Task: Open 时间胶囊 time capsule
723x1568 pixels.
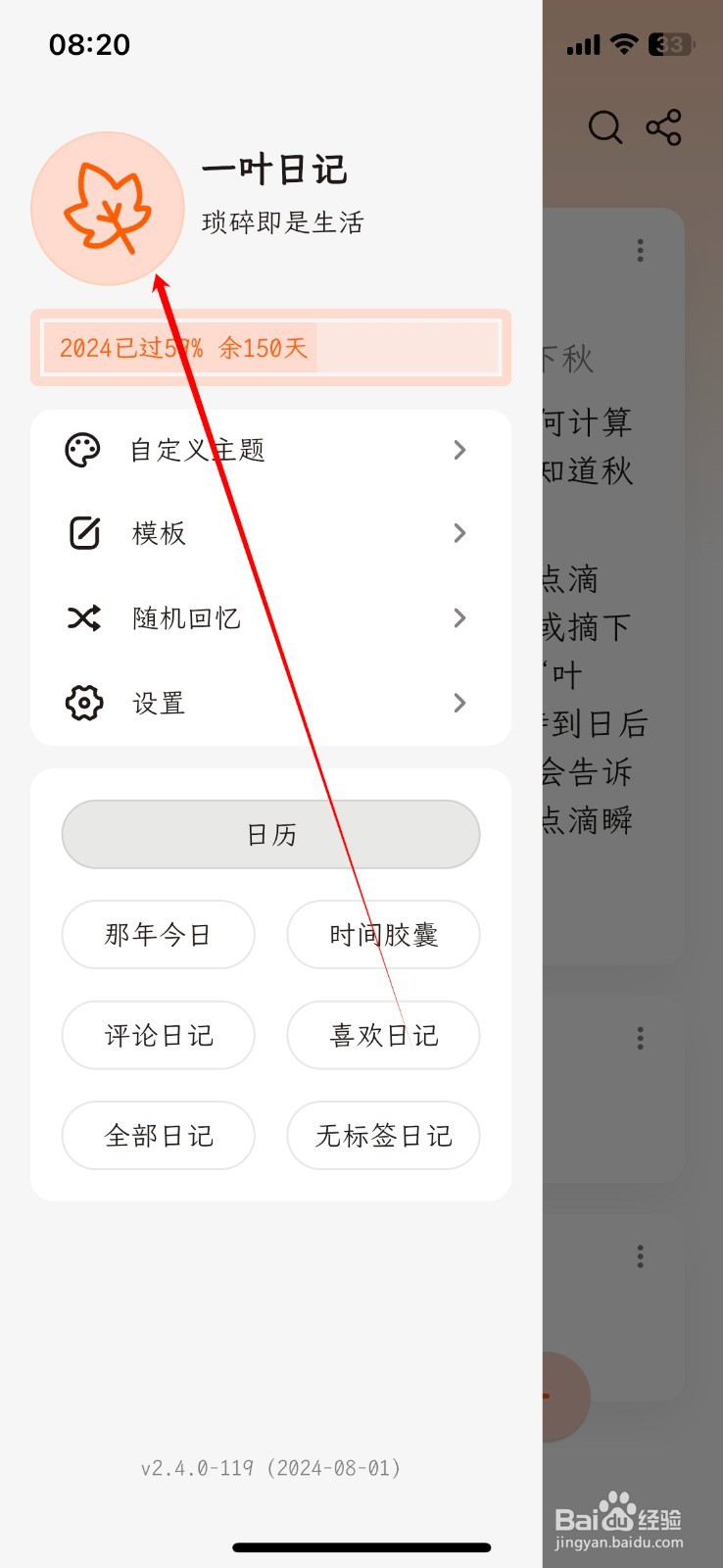Action: tap(383, 935)
